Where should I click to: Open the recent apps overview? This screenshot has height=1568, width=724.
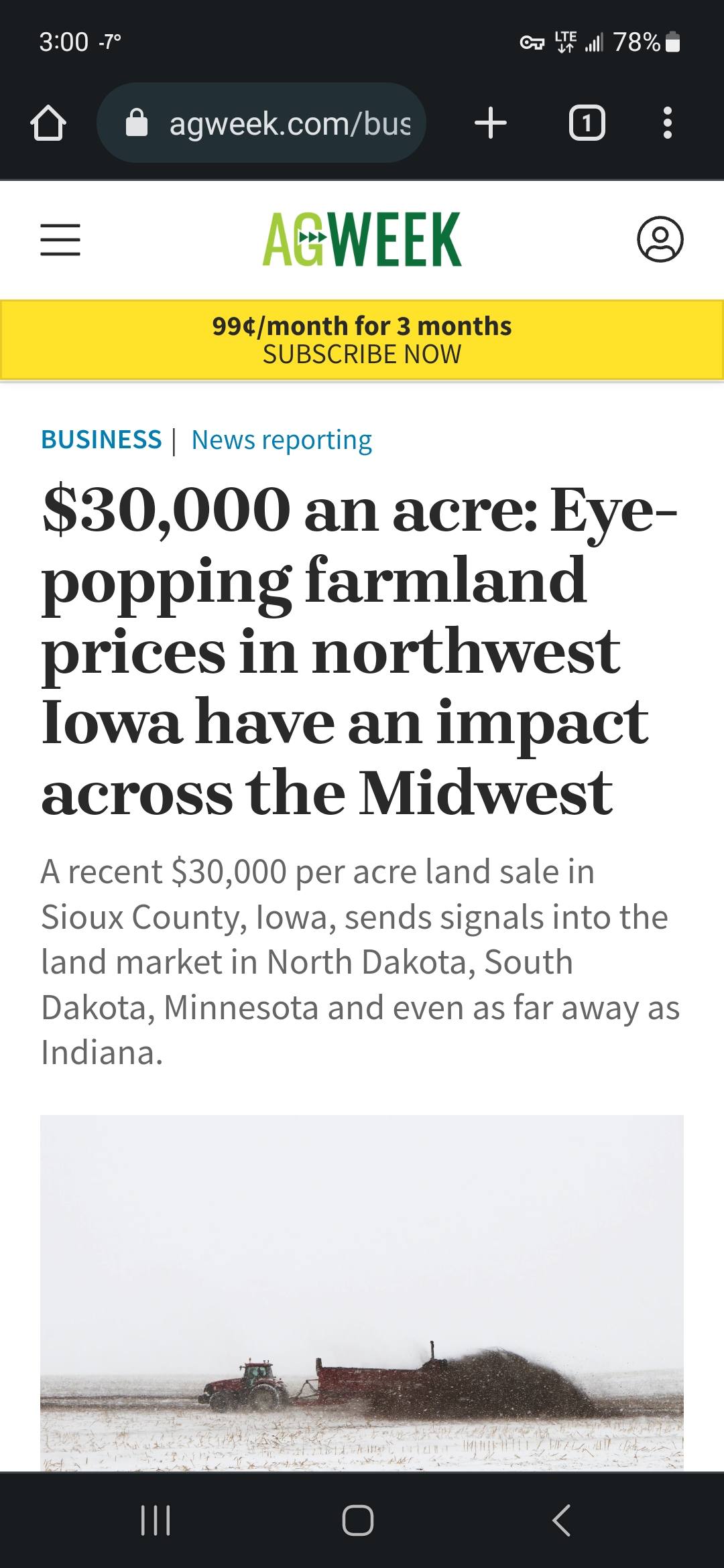[x=156, y=1520]
